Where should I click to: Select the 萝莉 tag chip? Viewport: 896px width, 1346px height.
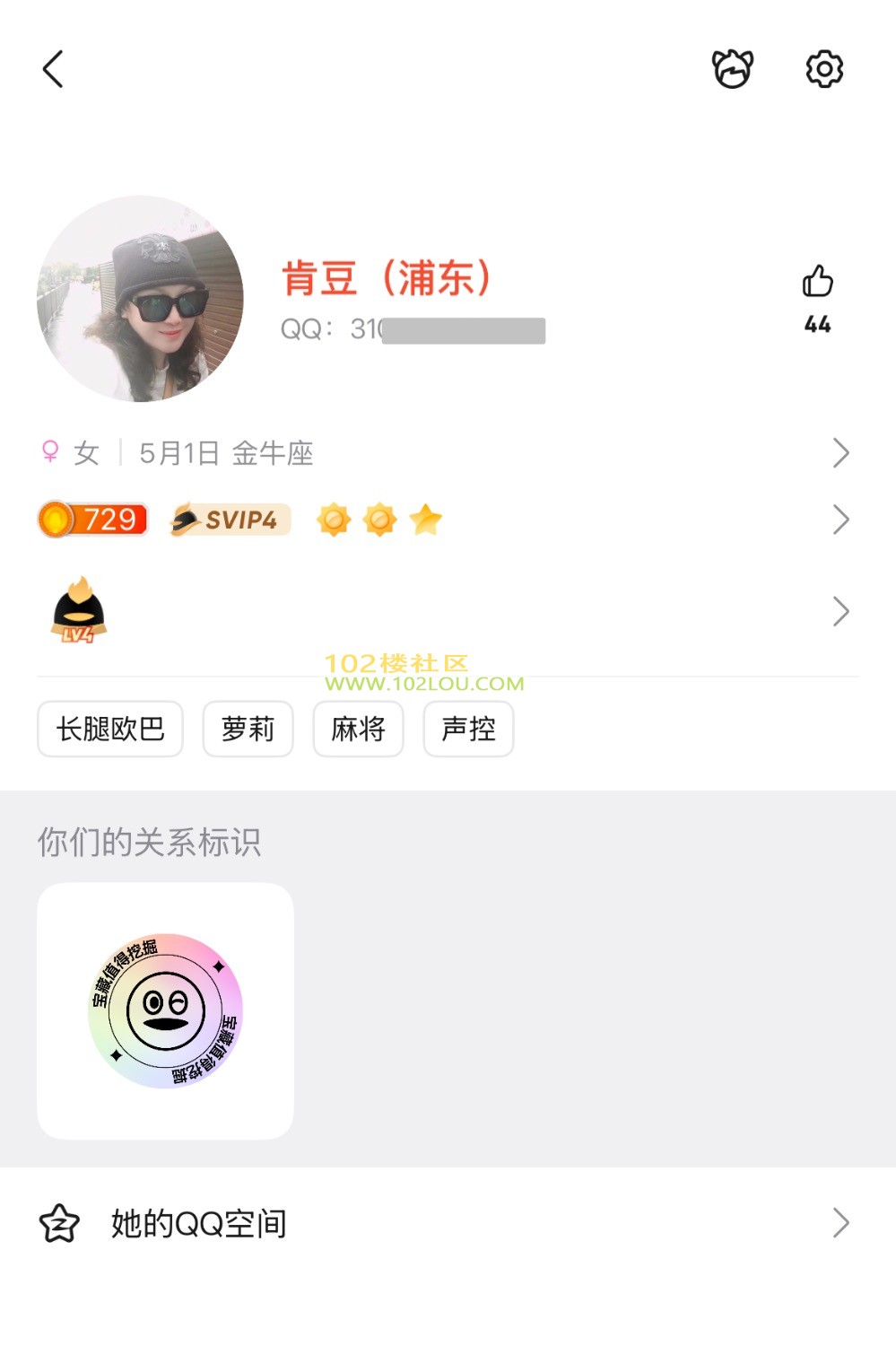248,729
